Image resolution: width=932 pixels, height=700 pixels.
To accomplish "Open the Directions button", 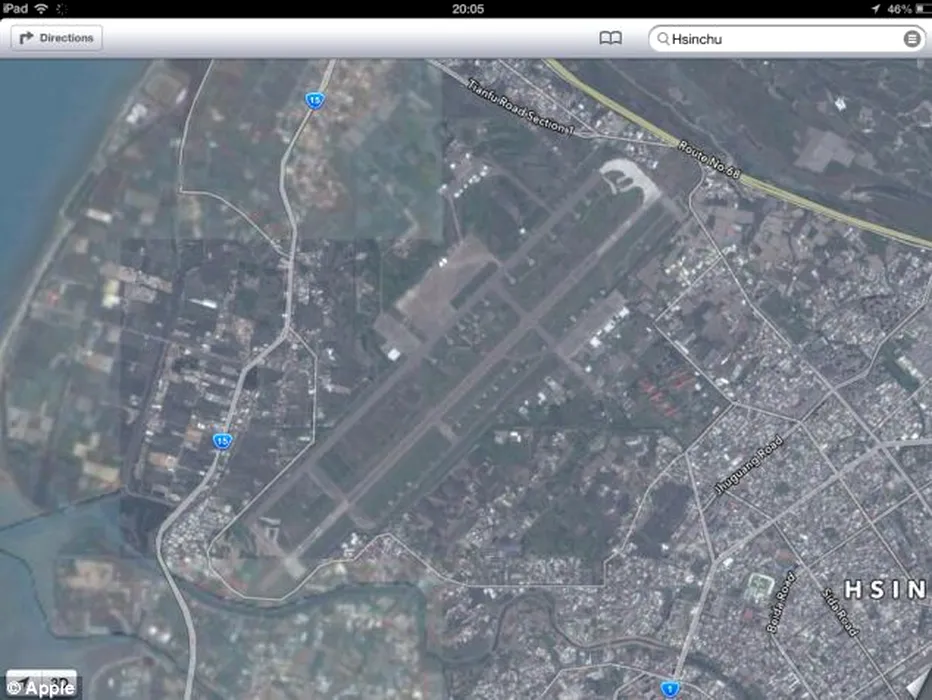I will click(x=57, y=38).
